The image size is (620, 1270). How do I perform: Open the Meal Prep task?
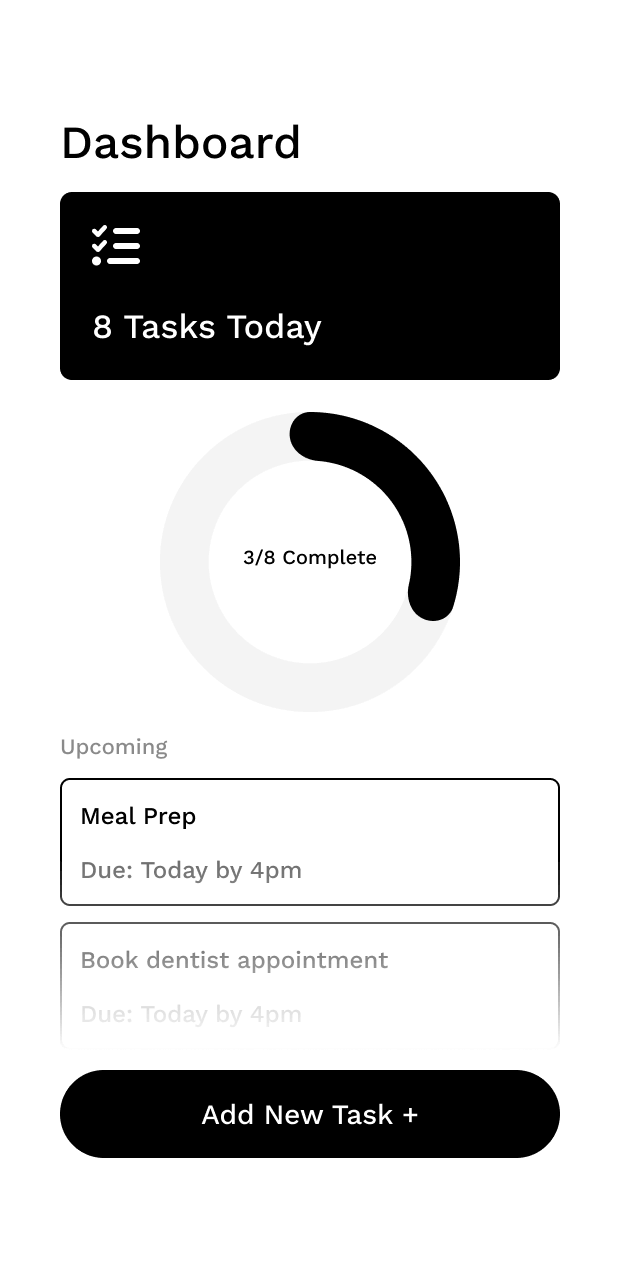pyautogui.click(x=309, y=842)
